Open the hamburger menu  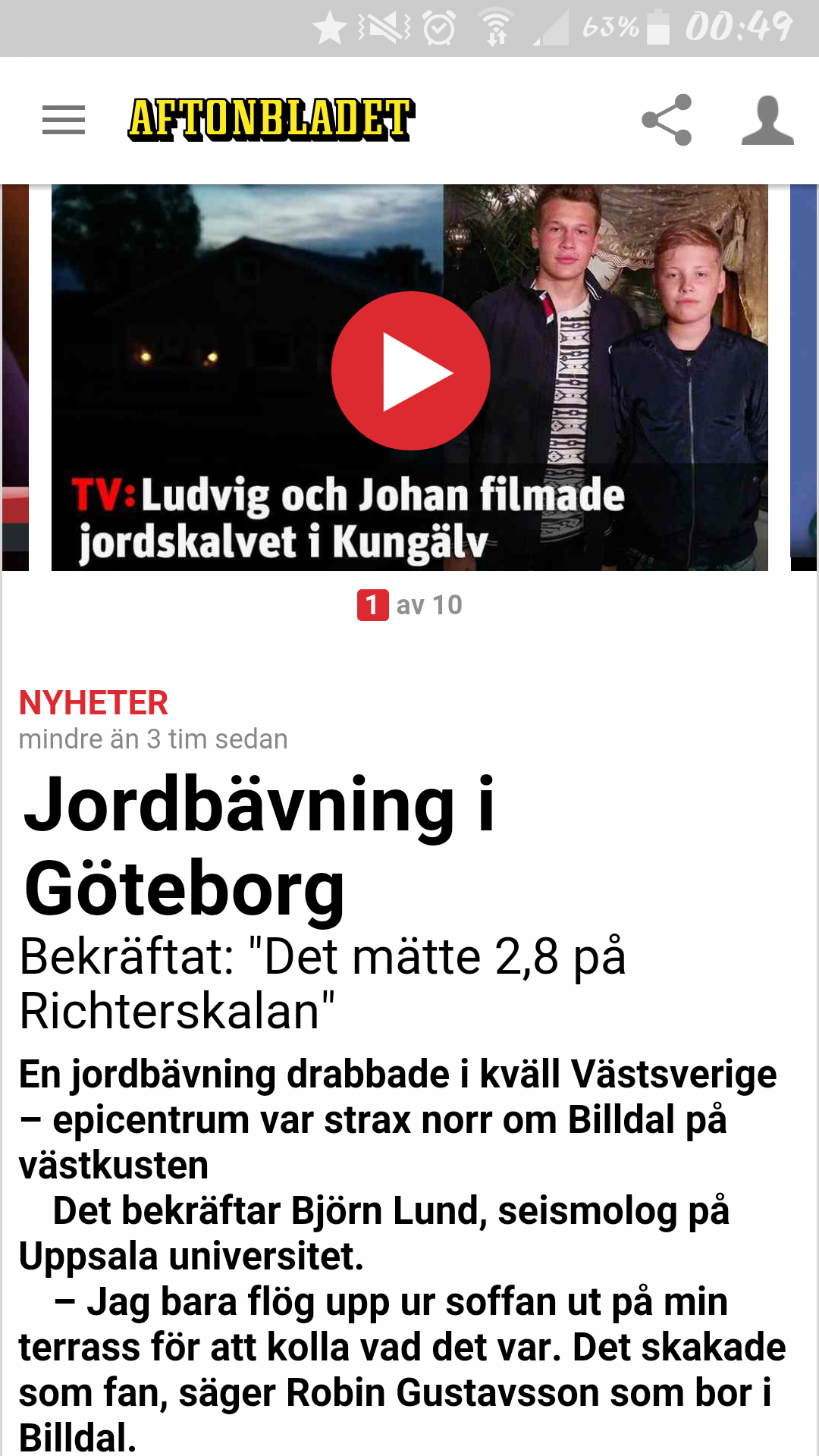(x=64, y=120)
